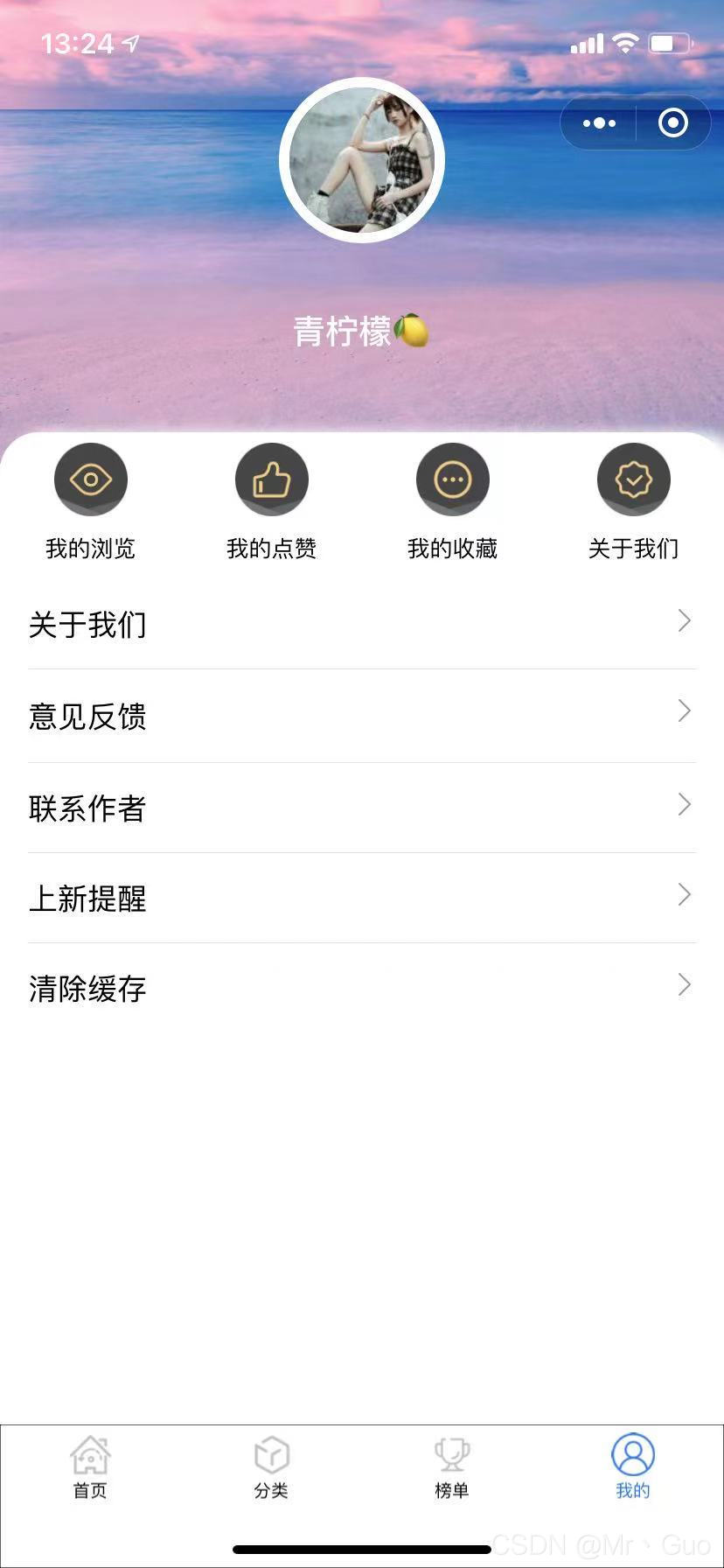Tap the circular profile avatar photo
This screenshot has height=1568, width=724.
coord(361,159)
